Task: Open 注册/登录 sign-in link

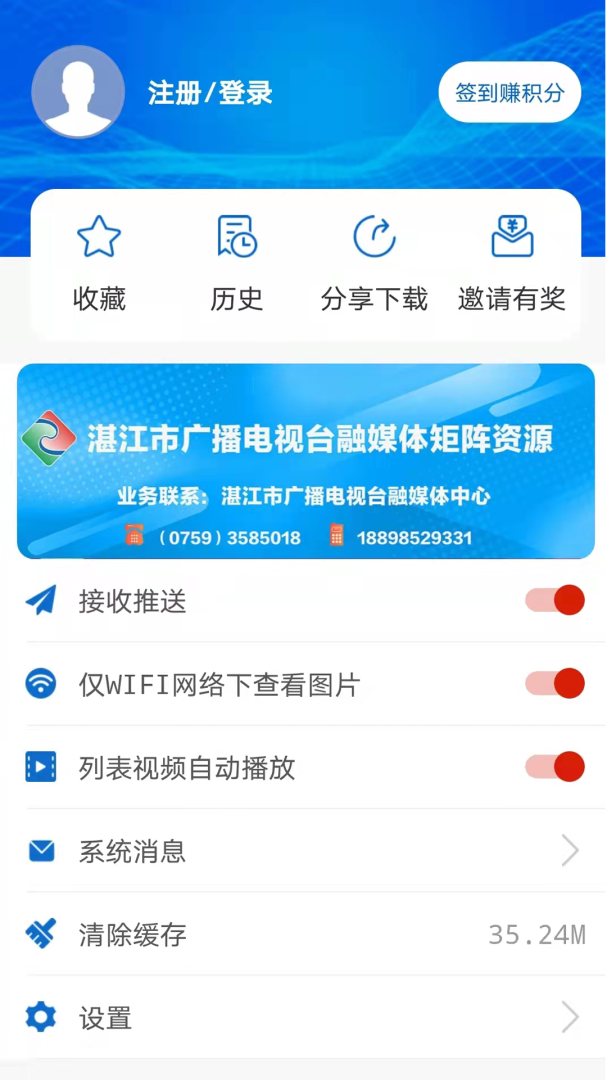Action: coord(210,93)
